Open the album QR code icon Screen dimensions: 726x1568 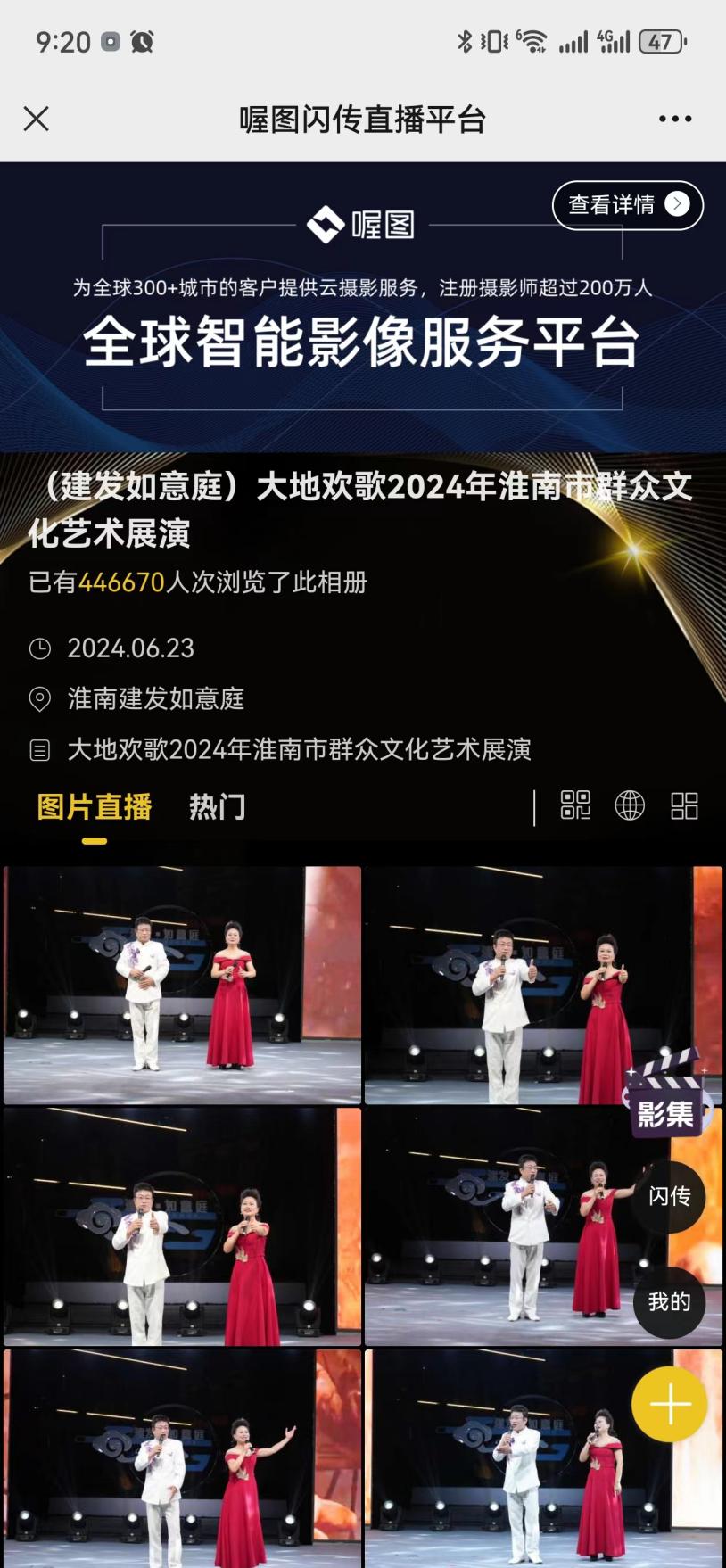coord(575,805)
